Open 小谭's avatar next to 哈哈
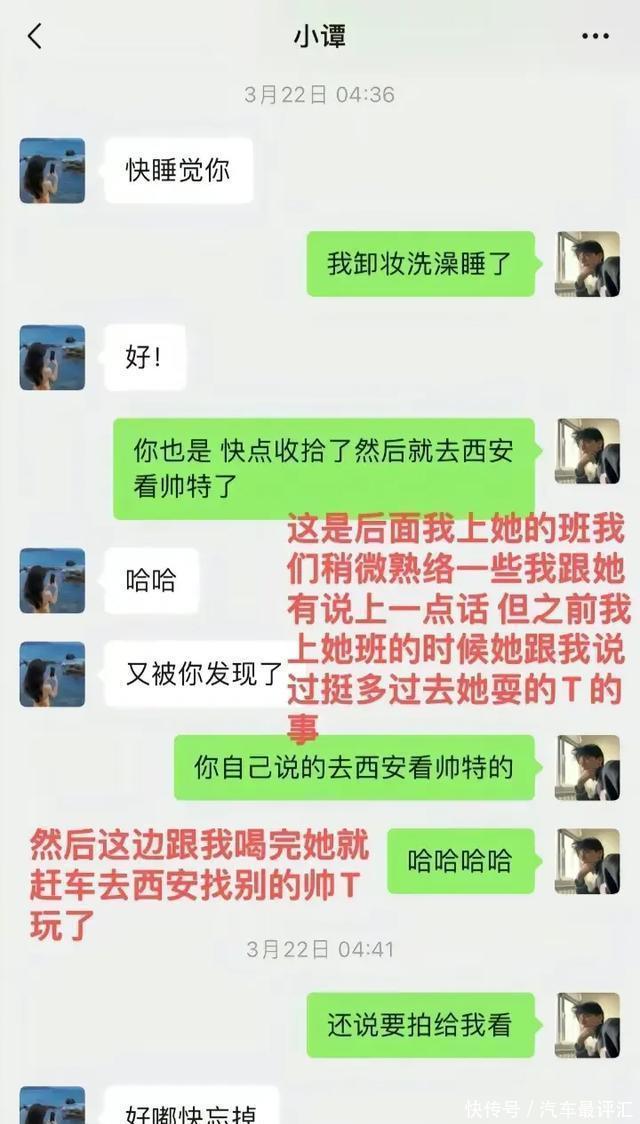 [x=52, y=580]
